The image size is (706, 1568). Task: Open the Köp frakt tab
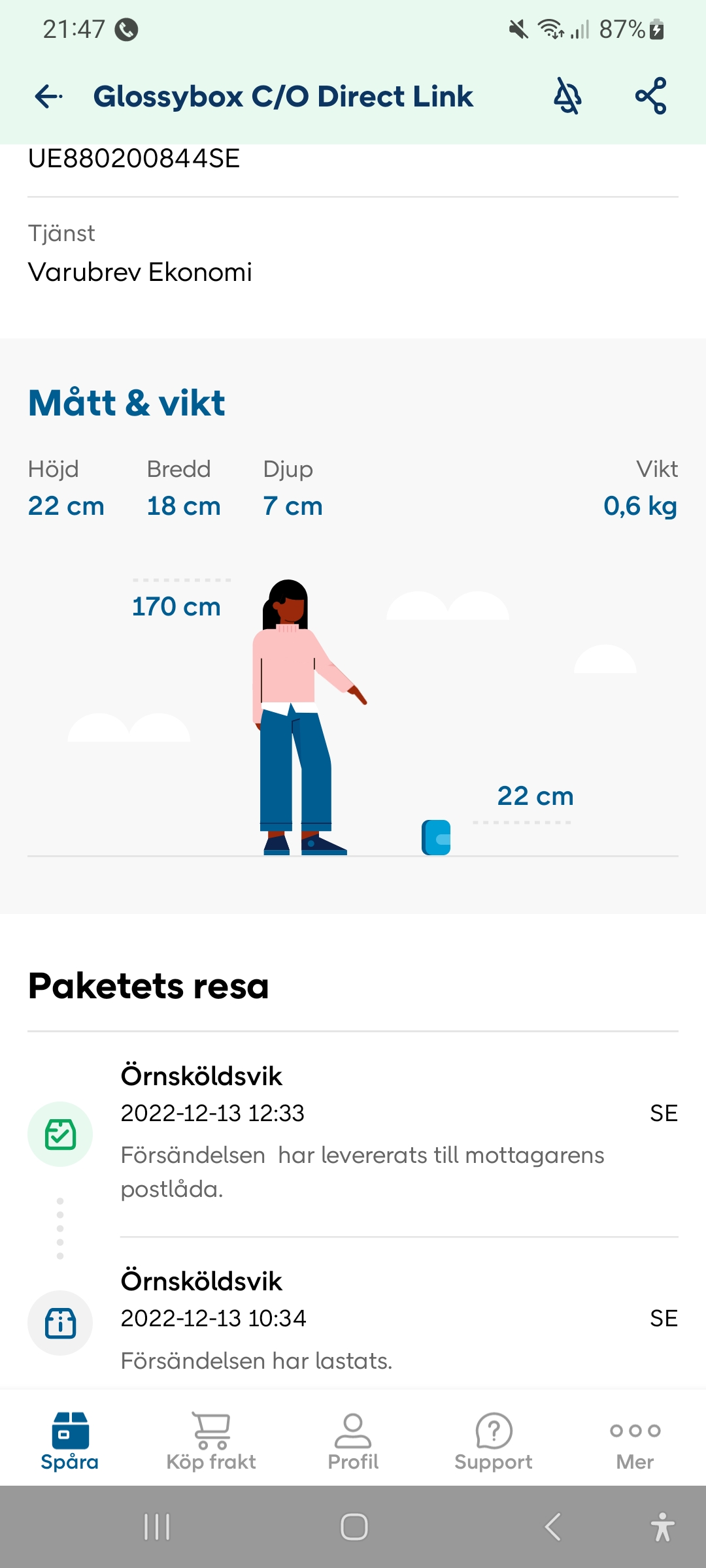tap(211, 1441)
